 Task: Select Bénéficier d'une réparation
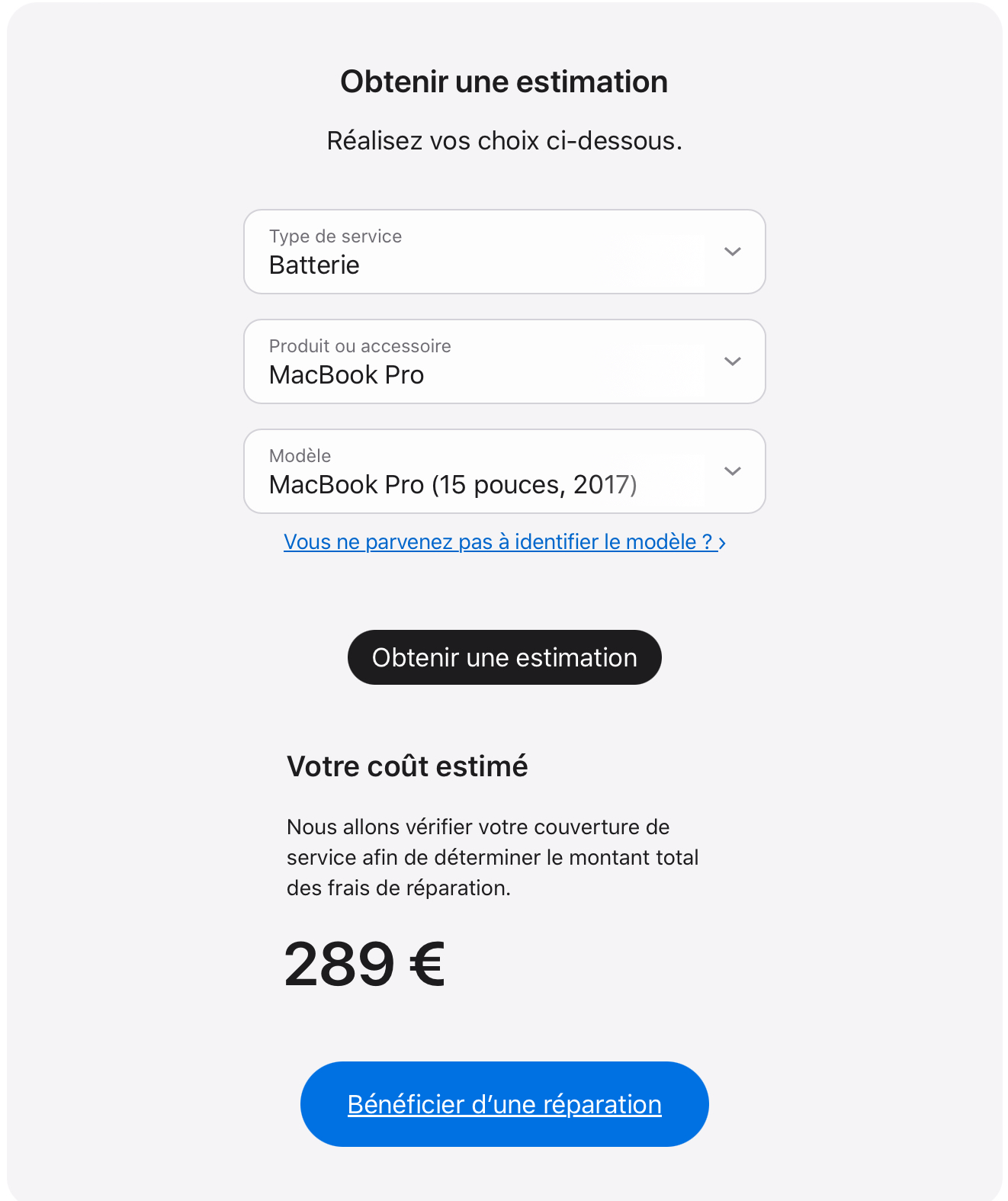coord(504,1104)
